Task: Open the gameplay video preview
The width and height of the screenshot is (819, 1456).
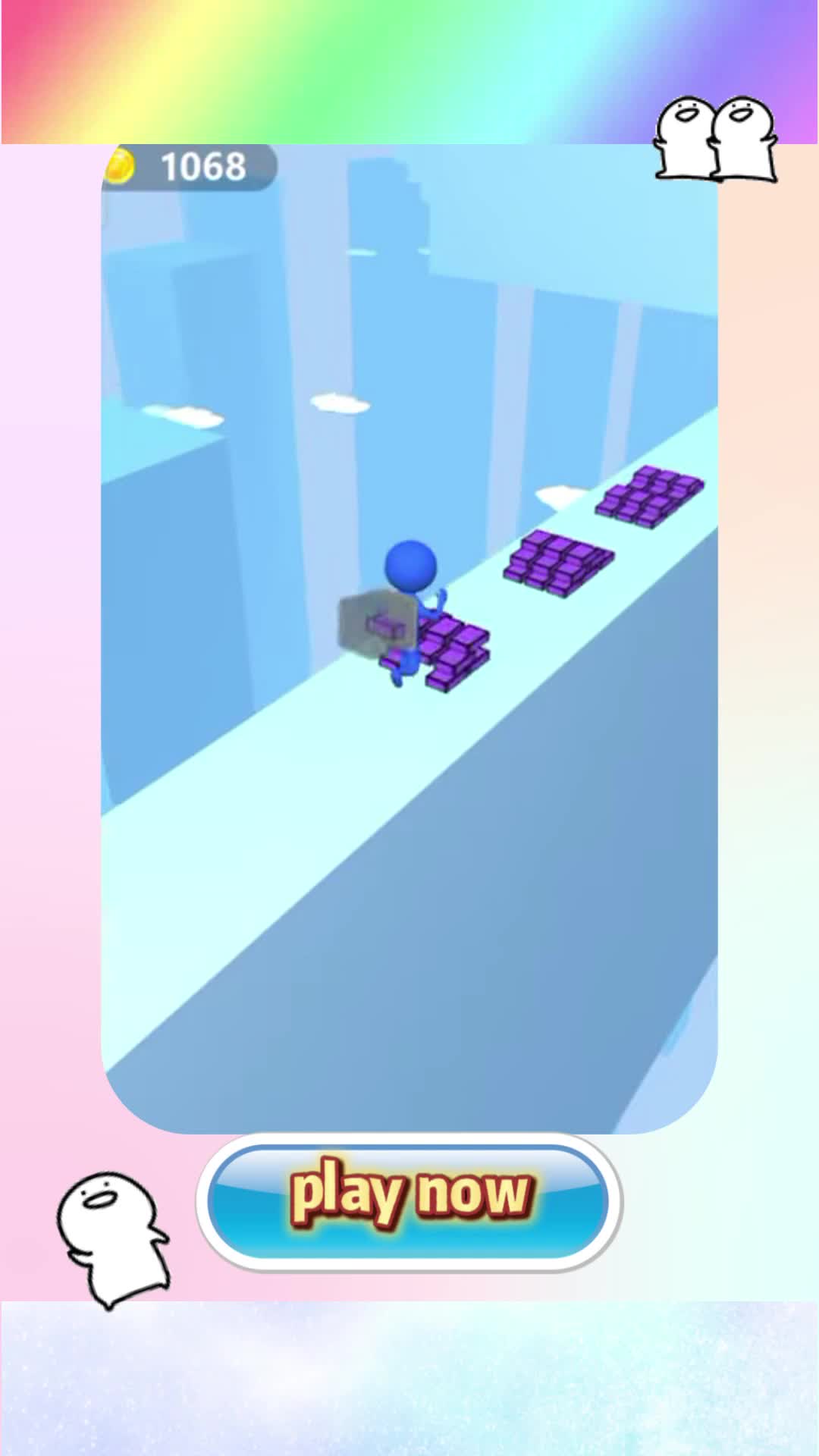Action: 409,637
